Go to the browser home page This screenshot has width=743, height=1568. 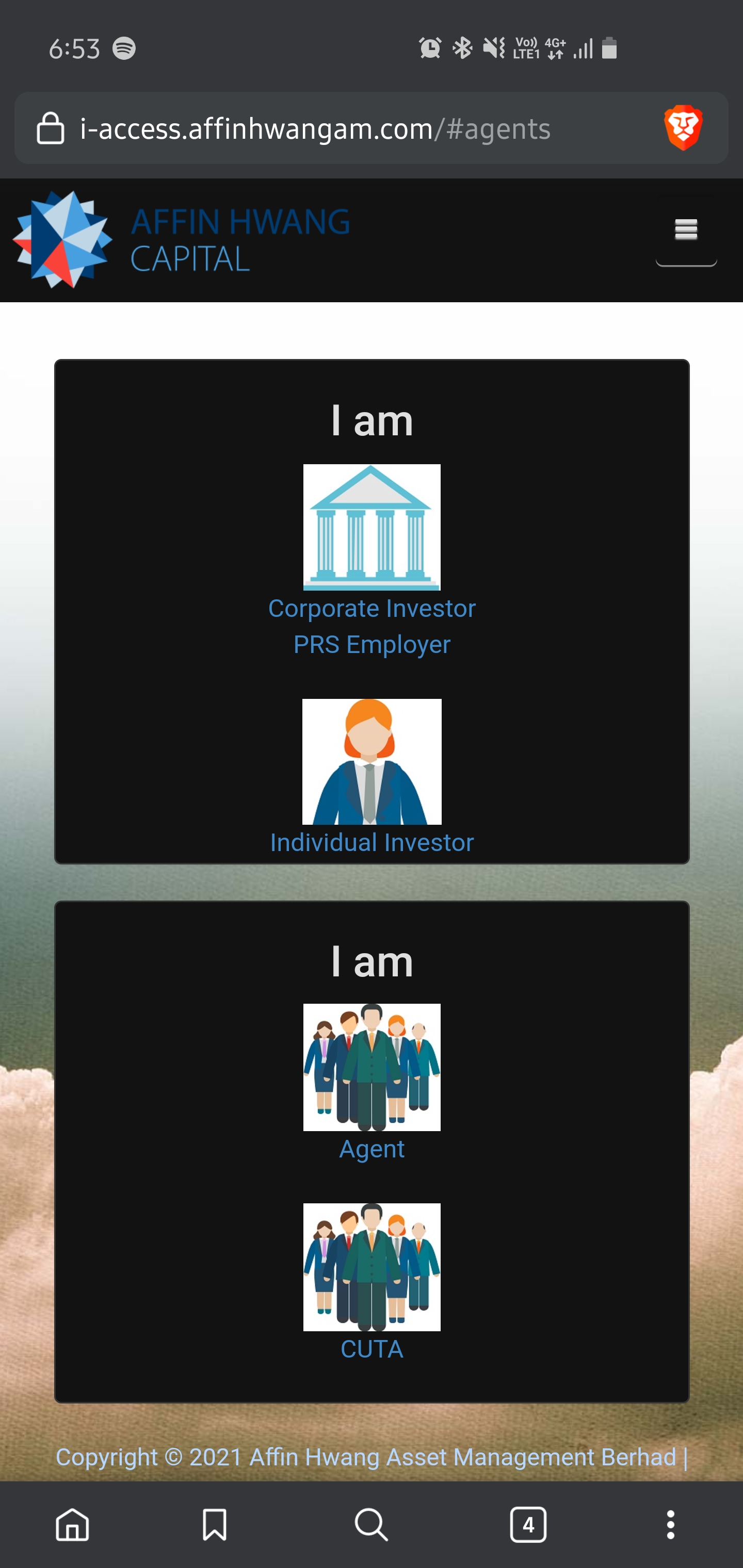pos(72,1525)
